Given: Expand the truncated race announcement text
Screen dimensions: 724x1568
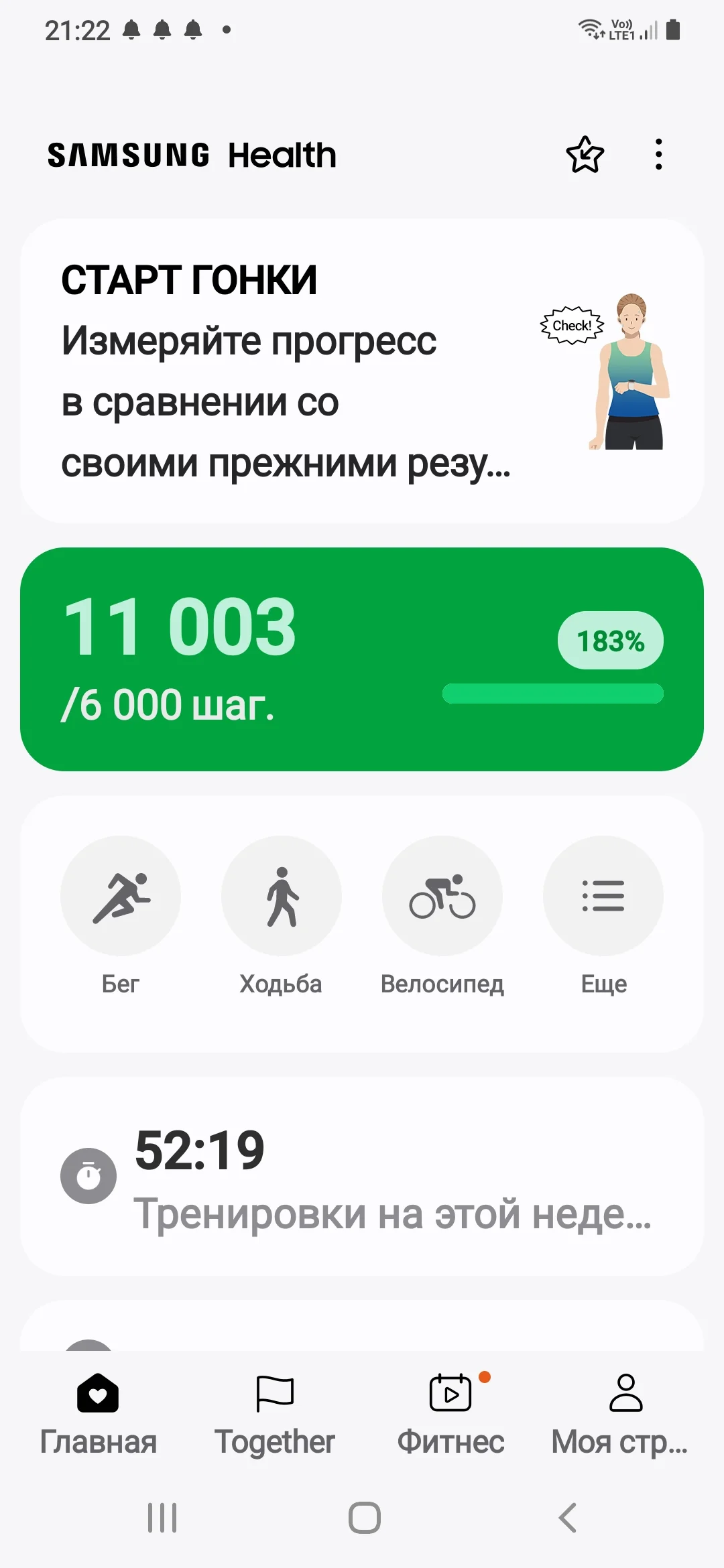Looking at the screenshot, I should tap(286, 466).
